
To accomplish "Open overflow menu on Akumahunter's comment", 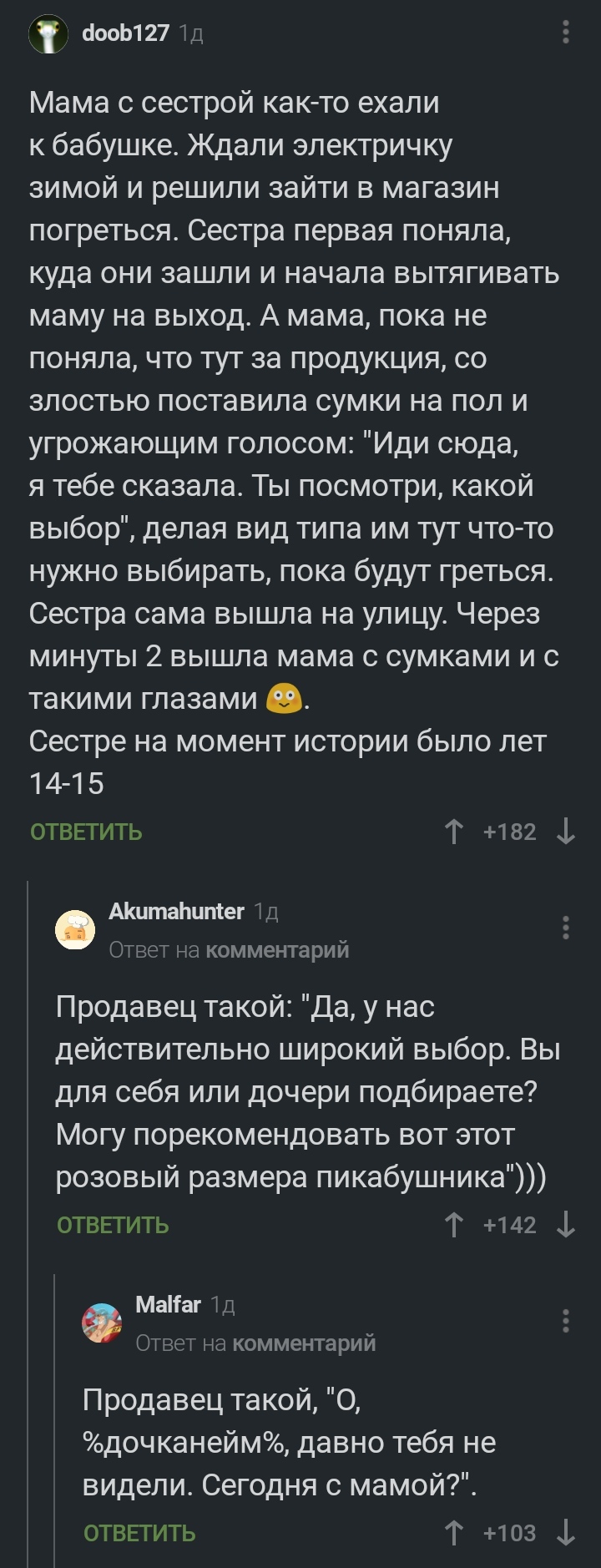I will coord(566,927).
